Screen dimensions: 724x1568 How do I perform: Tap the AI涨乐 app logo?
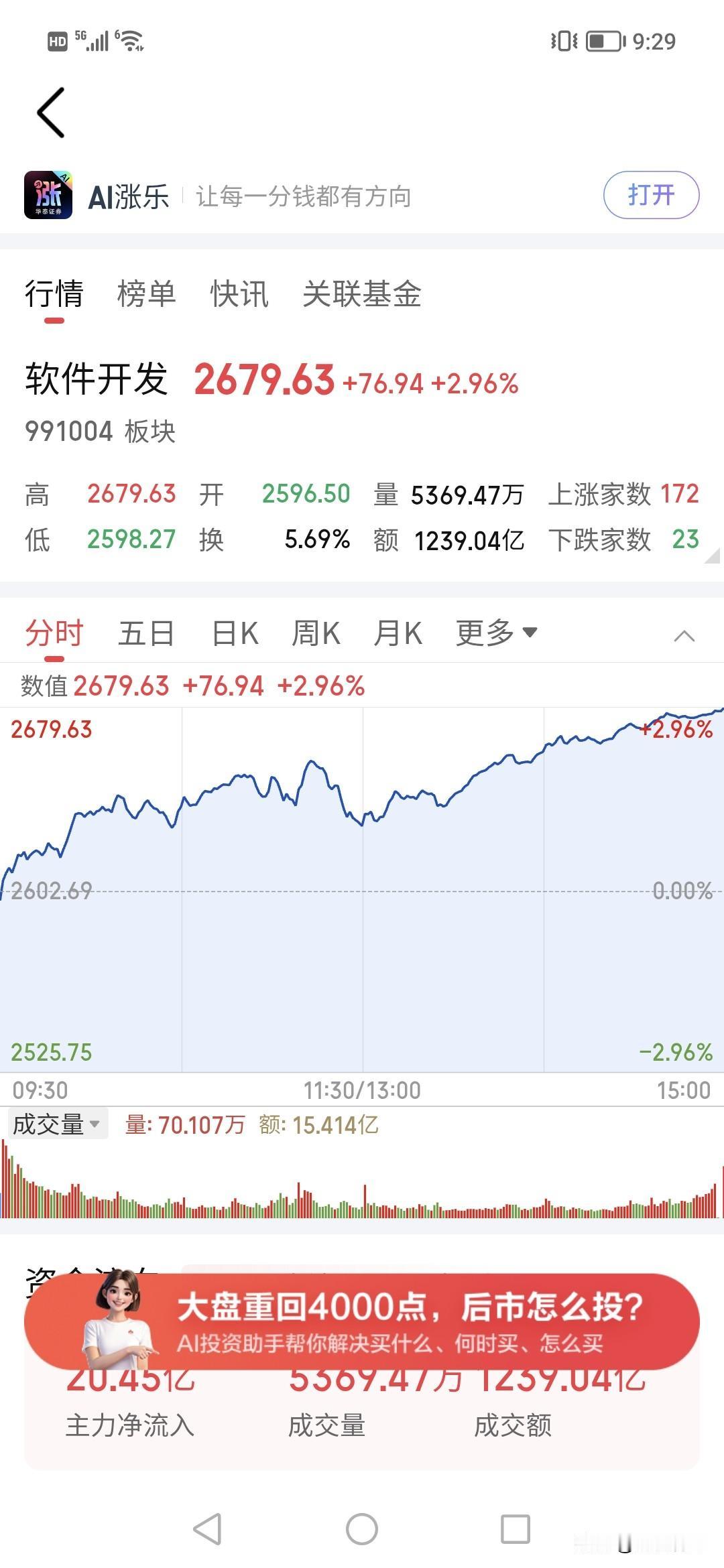click(50, 196)
